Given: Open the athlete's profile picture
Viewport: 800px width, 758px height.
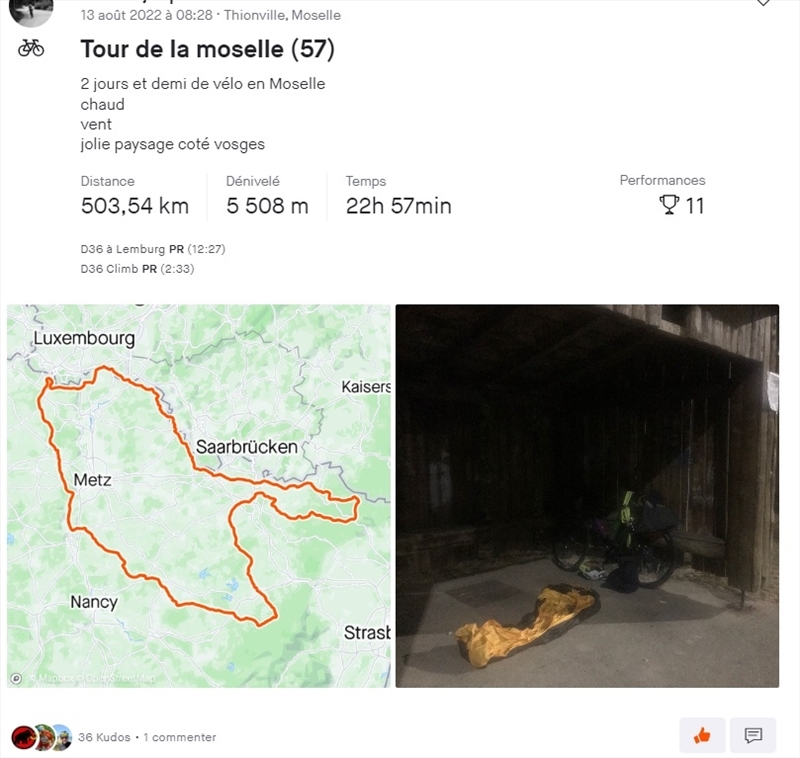Looking at the screenshot, I should [x=30, y=10].
